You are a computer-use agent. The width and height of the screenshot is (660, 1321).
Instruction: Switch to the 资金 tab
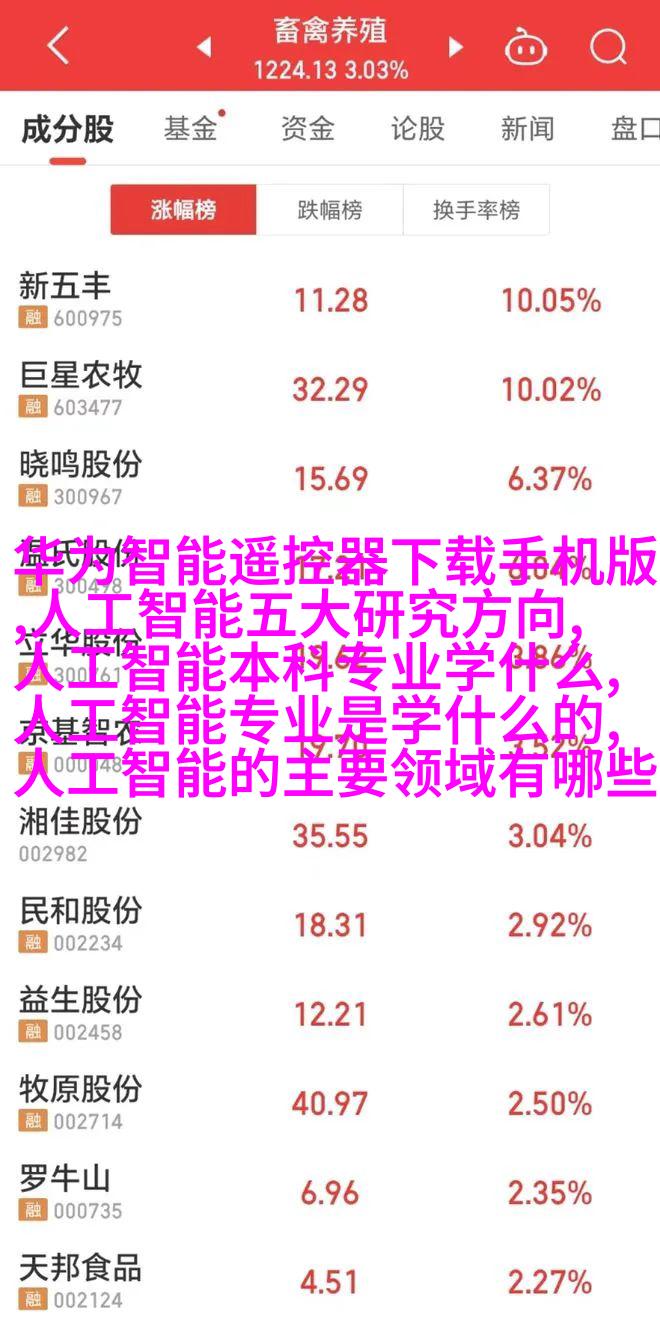coord(306,129)
